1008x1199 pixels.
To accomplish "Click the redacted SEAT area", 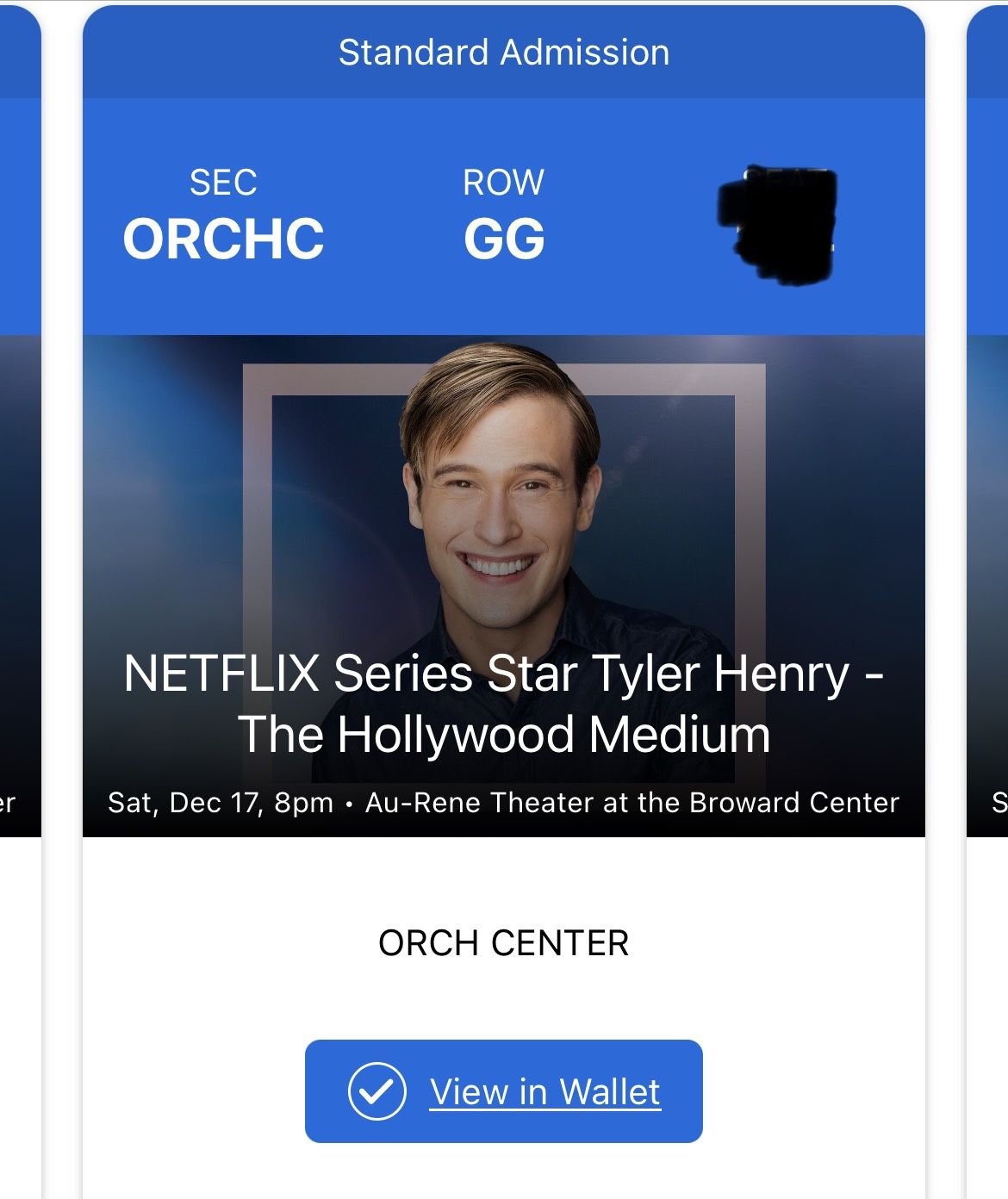I will tap(780, 224).
